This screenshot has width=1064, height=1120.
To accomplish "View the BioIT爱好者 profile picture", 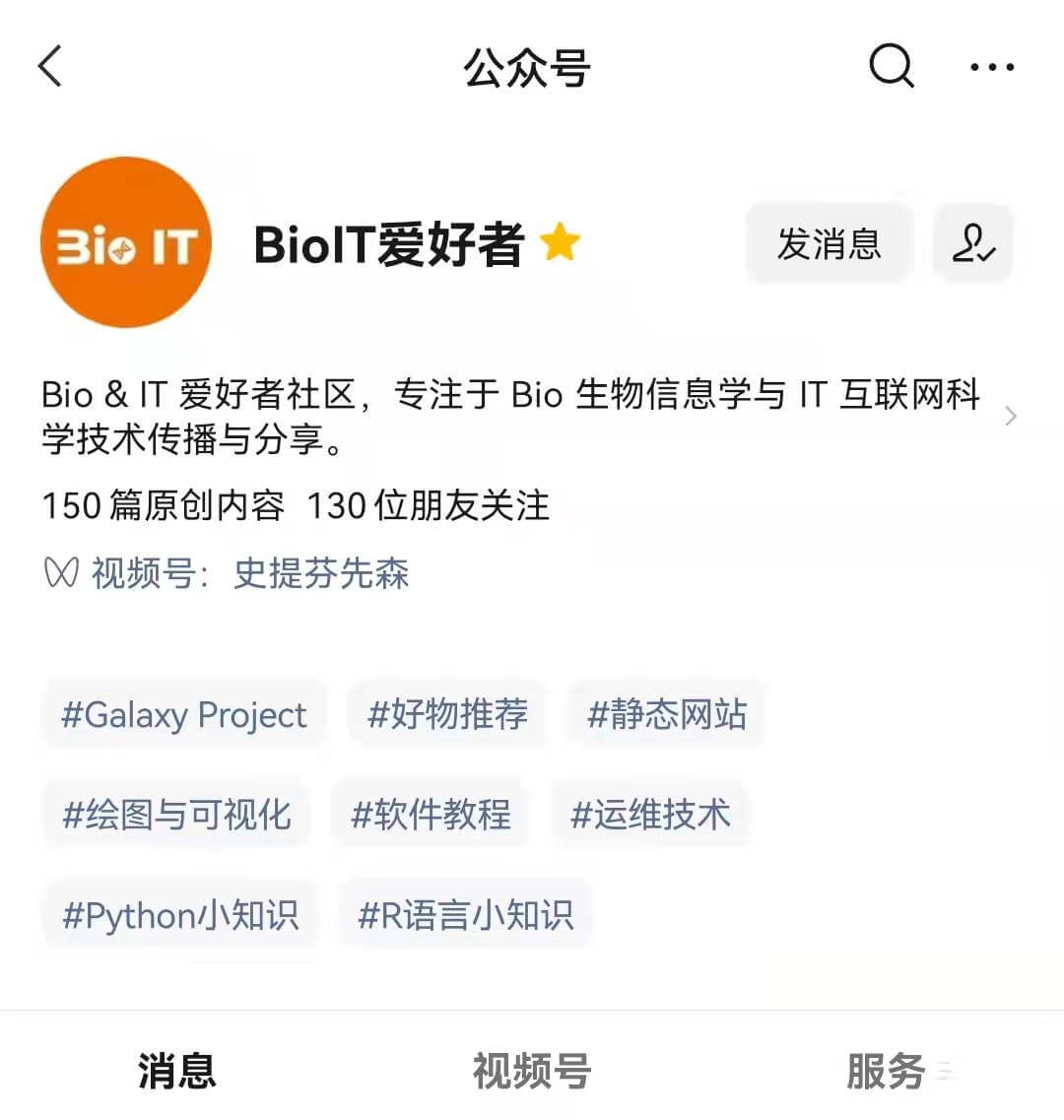I will pyautogui.click(x=126, y=242).
